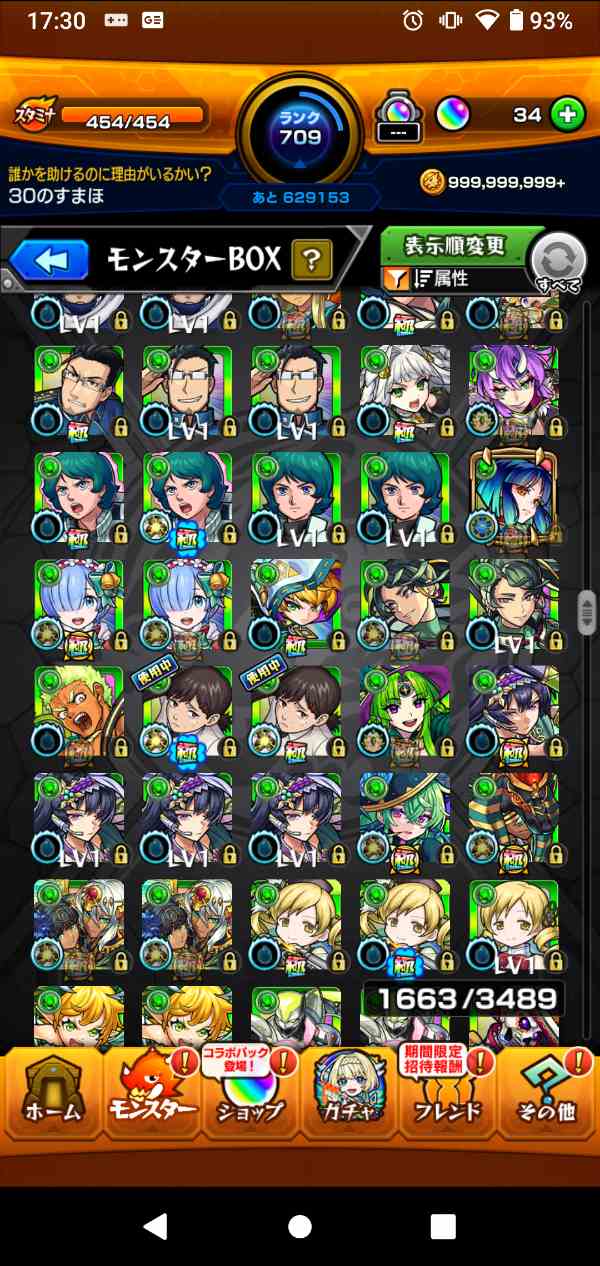Select the black and gold pharaoh monster

(x=513, y=817)
